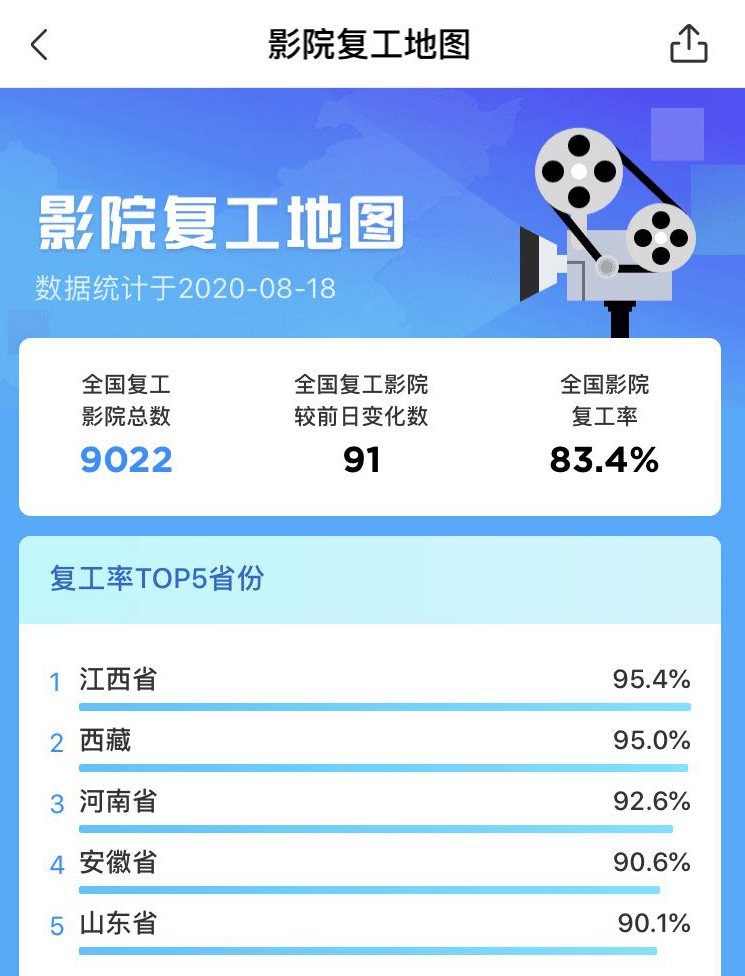Image resolution: width=745 pixels, height=976 pixels.
Task: Open the 山东省 fifth-ranked province
Action: [x=117, y=926]
